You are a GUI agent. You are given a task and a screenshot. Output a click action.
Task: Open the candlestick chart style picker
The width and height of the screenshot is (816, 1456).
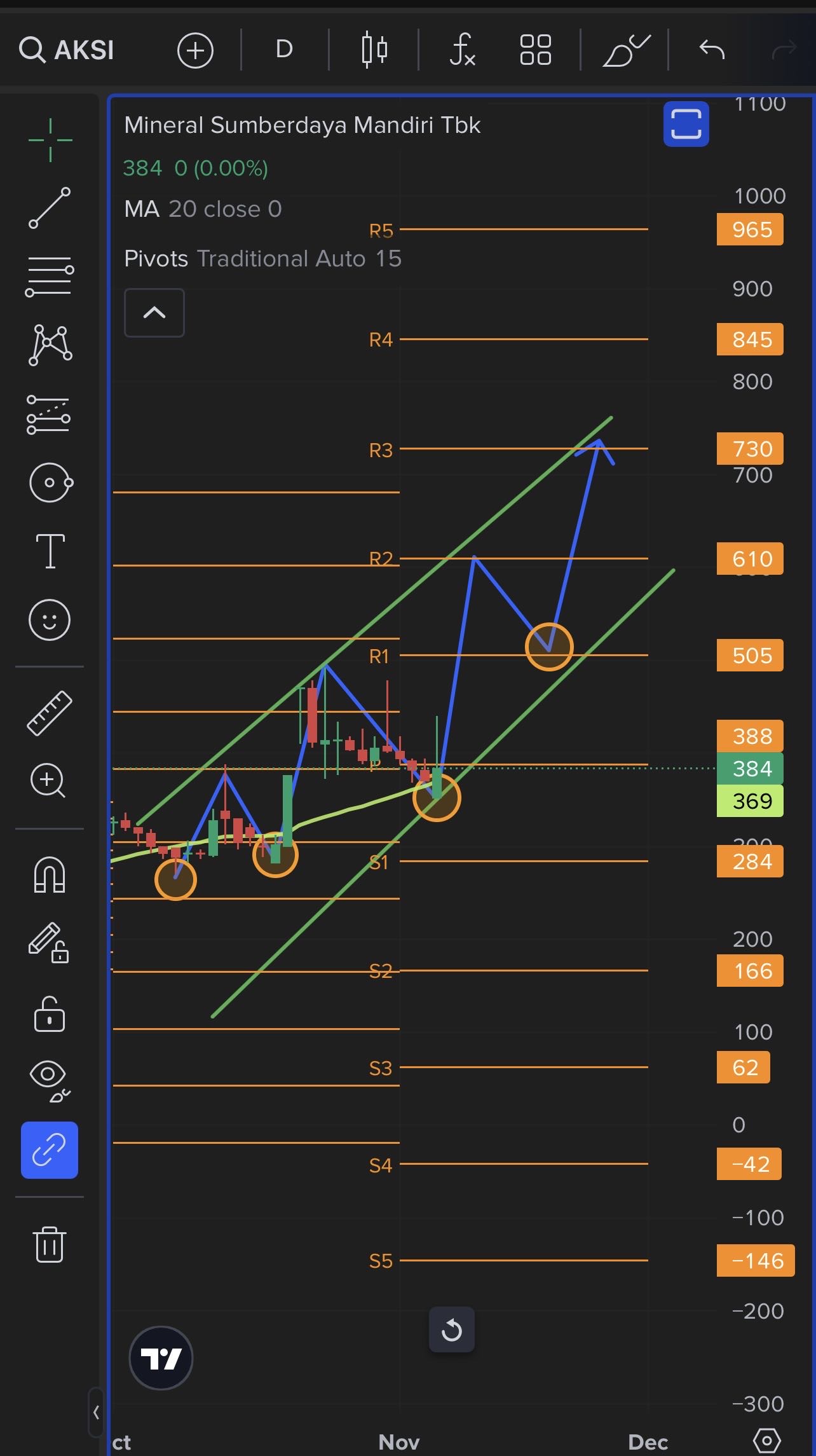click(374, 50)
